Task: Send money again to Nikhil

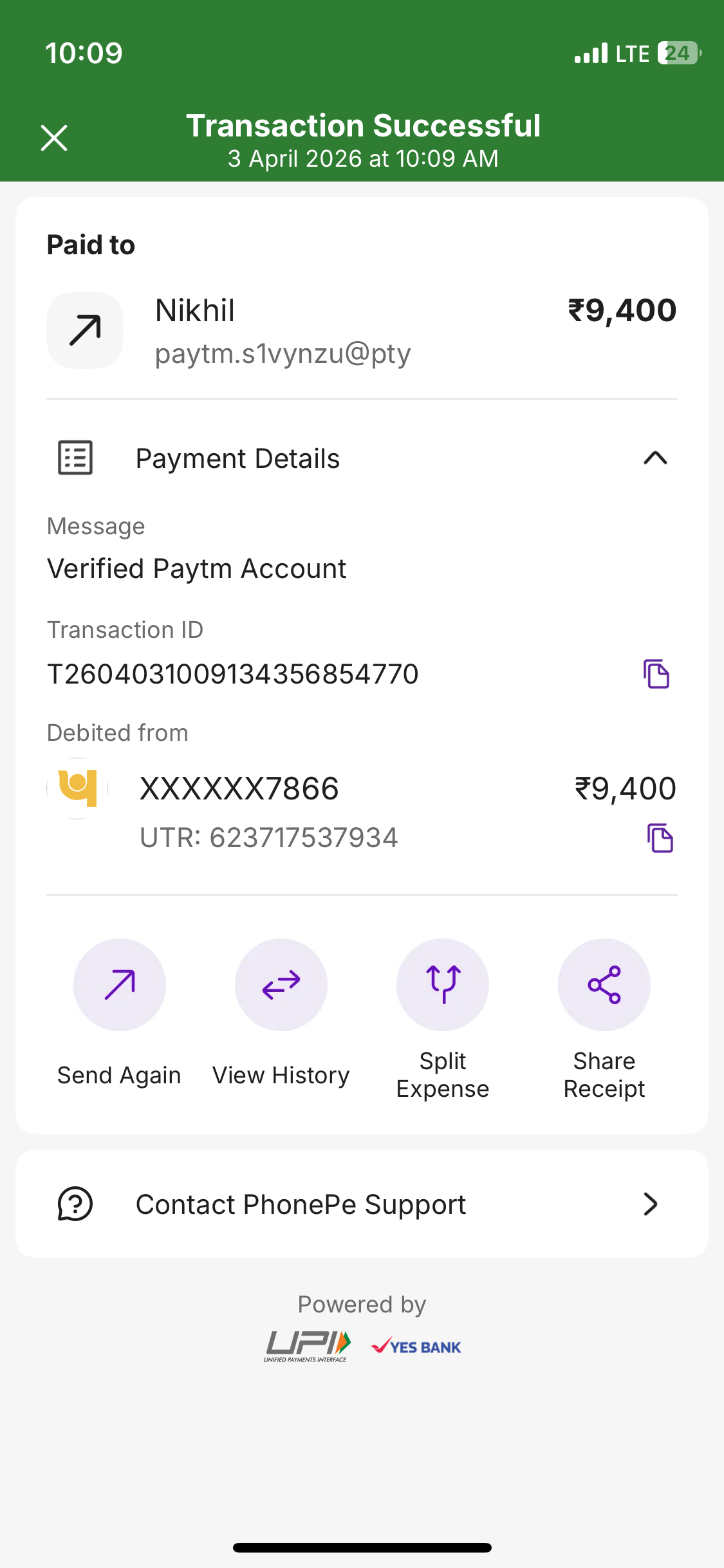Action: click(x=120, y=985)
